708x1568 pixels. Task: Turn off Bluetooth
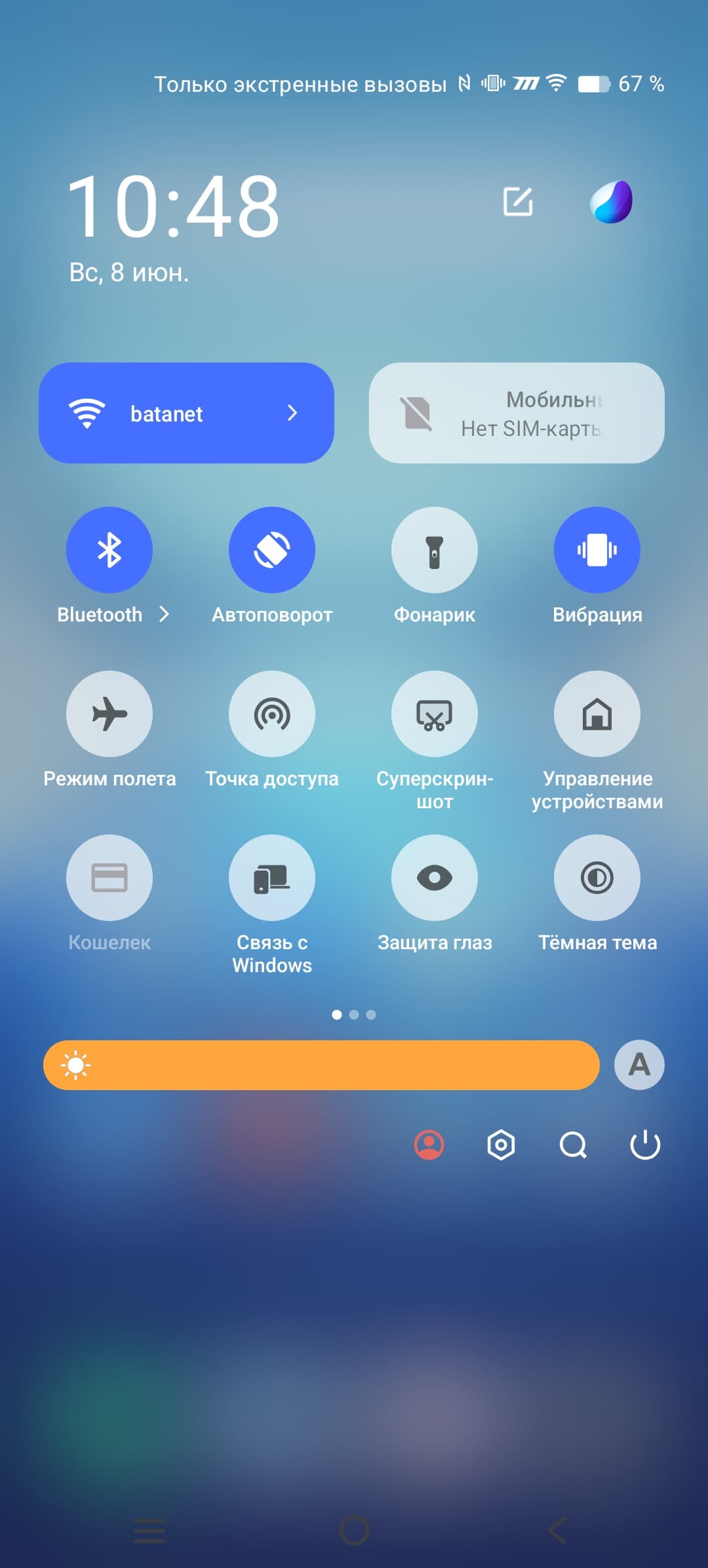[x=109, y=549]
